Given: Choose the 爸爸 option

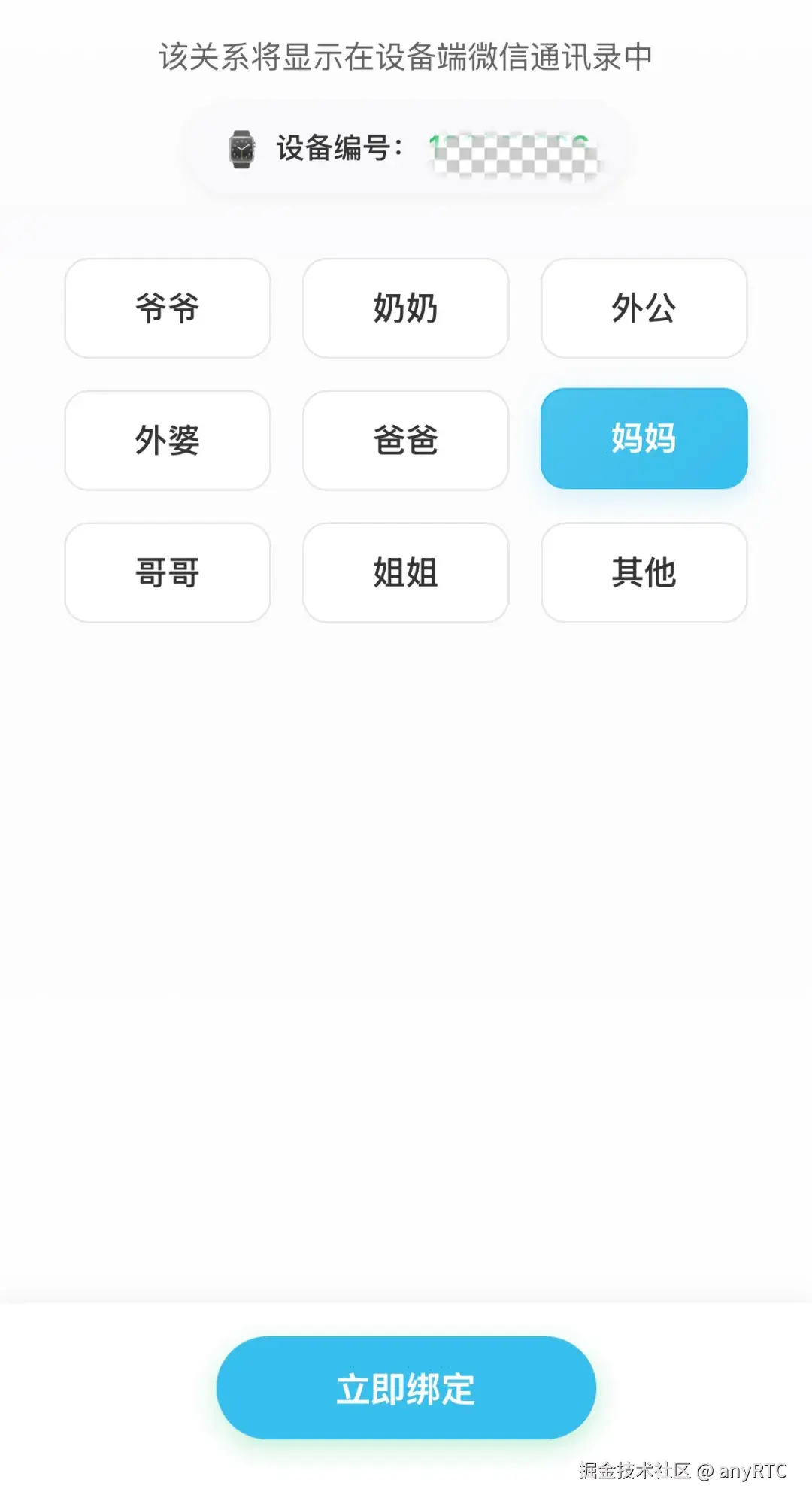Looking at the screenshot, I should 405,440.
